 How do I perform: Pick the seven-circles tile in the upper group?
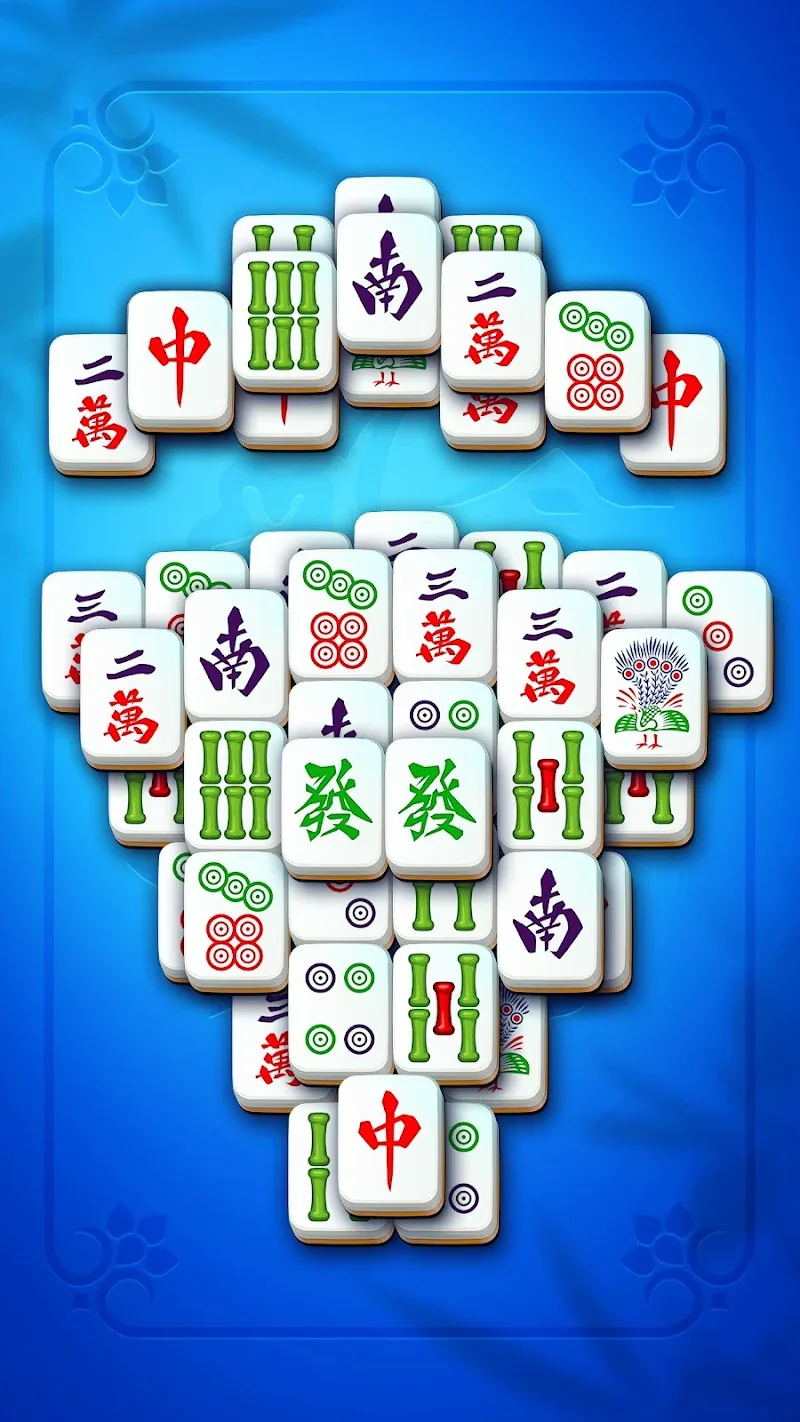597,360
